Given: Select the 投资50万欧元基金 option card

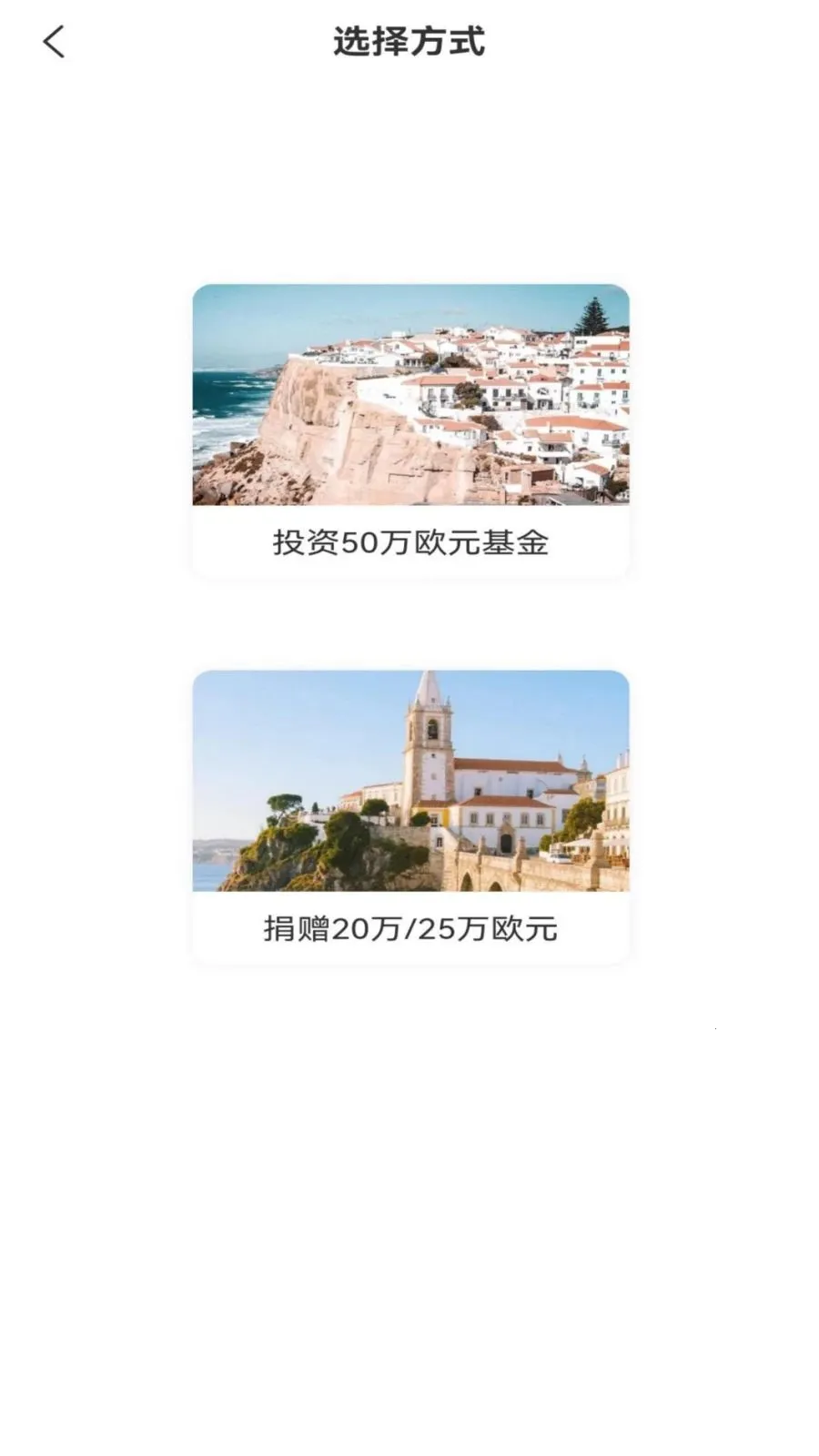Looking at the screenshot, I should pyautogui.click(x=410, y=430).
